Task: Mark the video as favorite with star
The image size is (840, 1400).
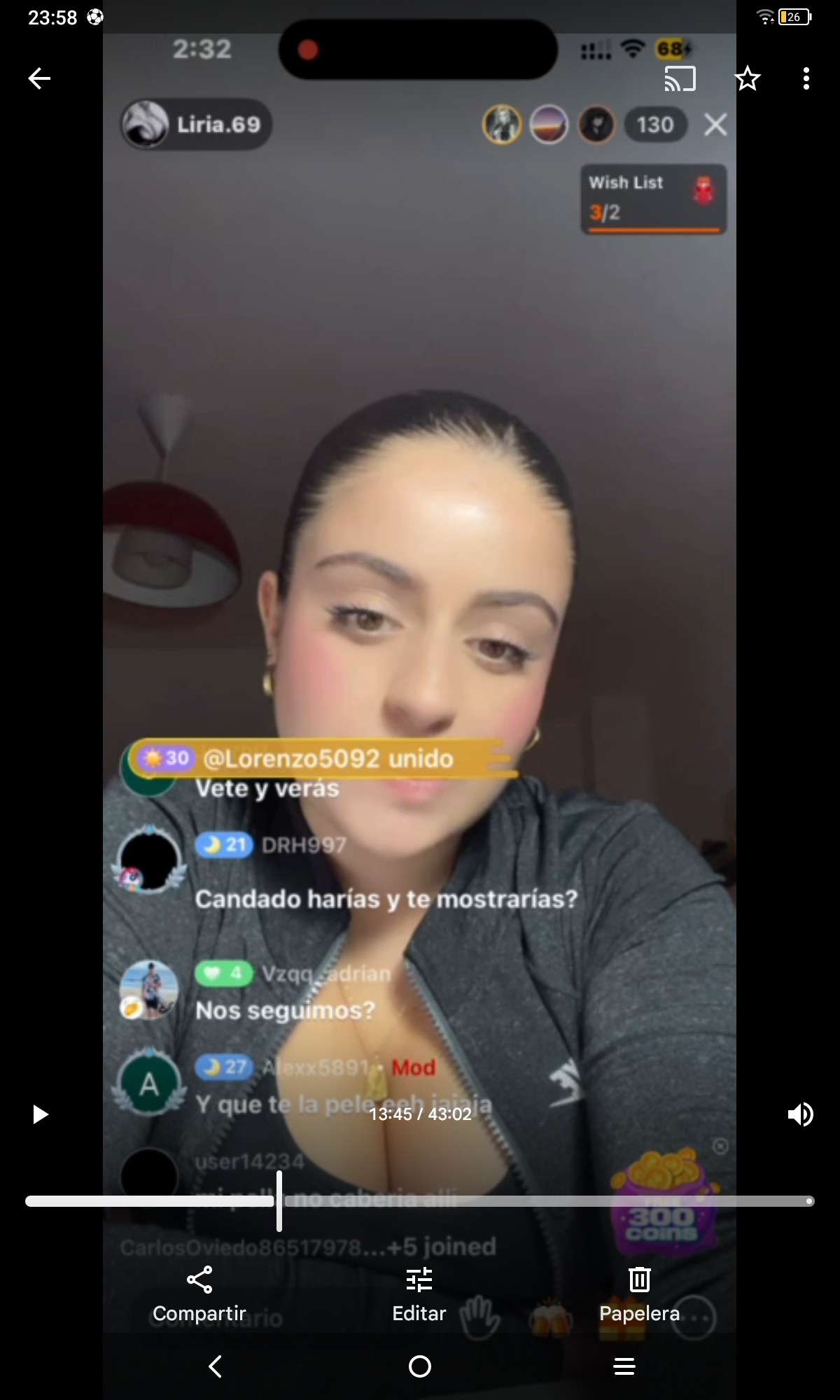Action: [x=747, y=78]
